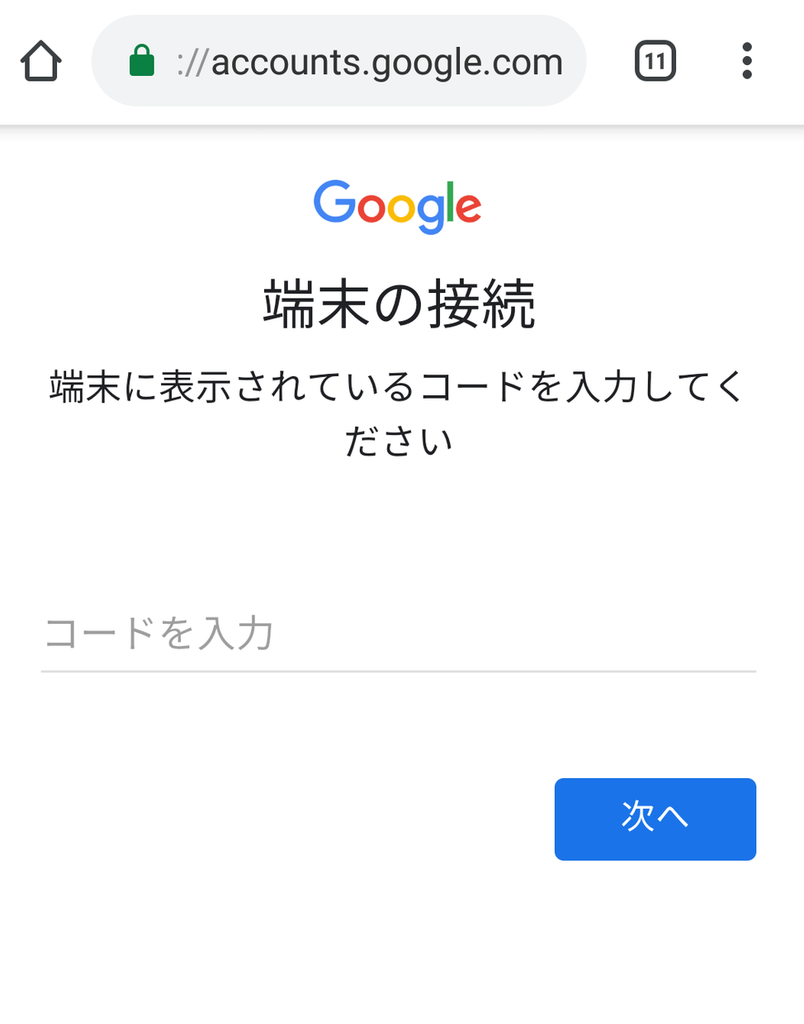Open the tab switcher showing 11 tabs
This screenshot has height=1024, width=804.
point(655,61)
